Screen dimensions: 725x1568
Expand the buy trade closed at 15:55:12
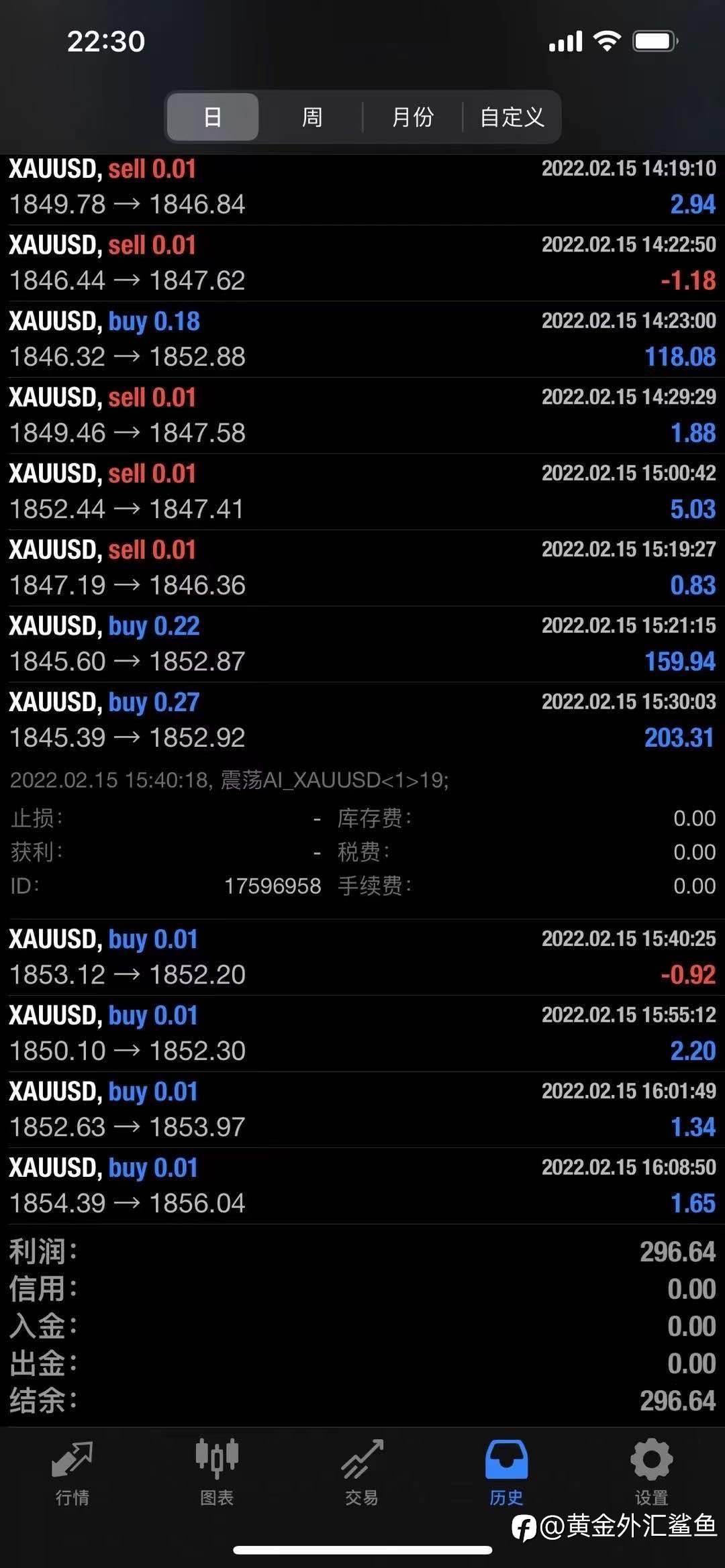(362, 1034)
